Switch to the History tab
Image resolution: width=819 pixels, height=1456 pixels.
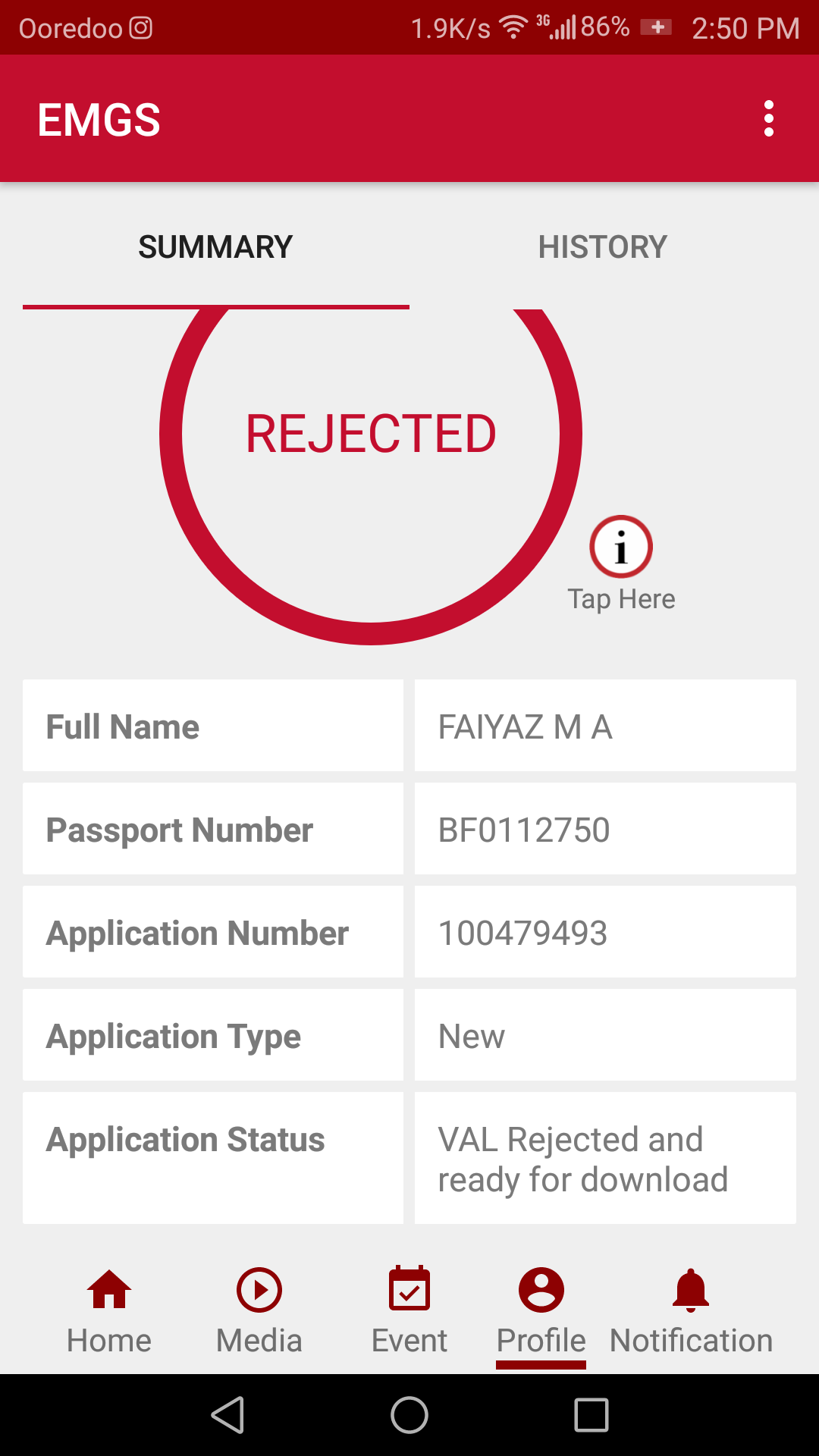[x=602, y=247]
